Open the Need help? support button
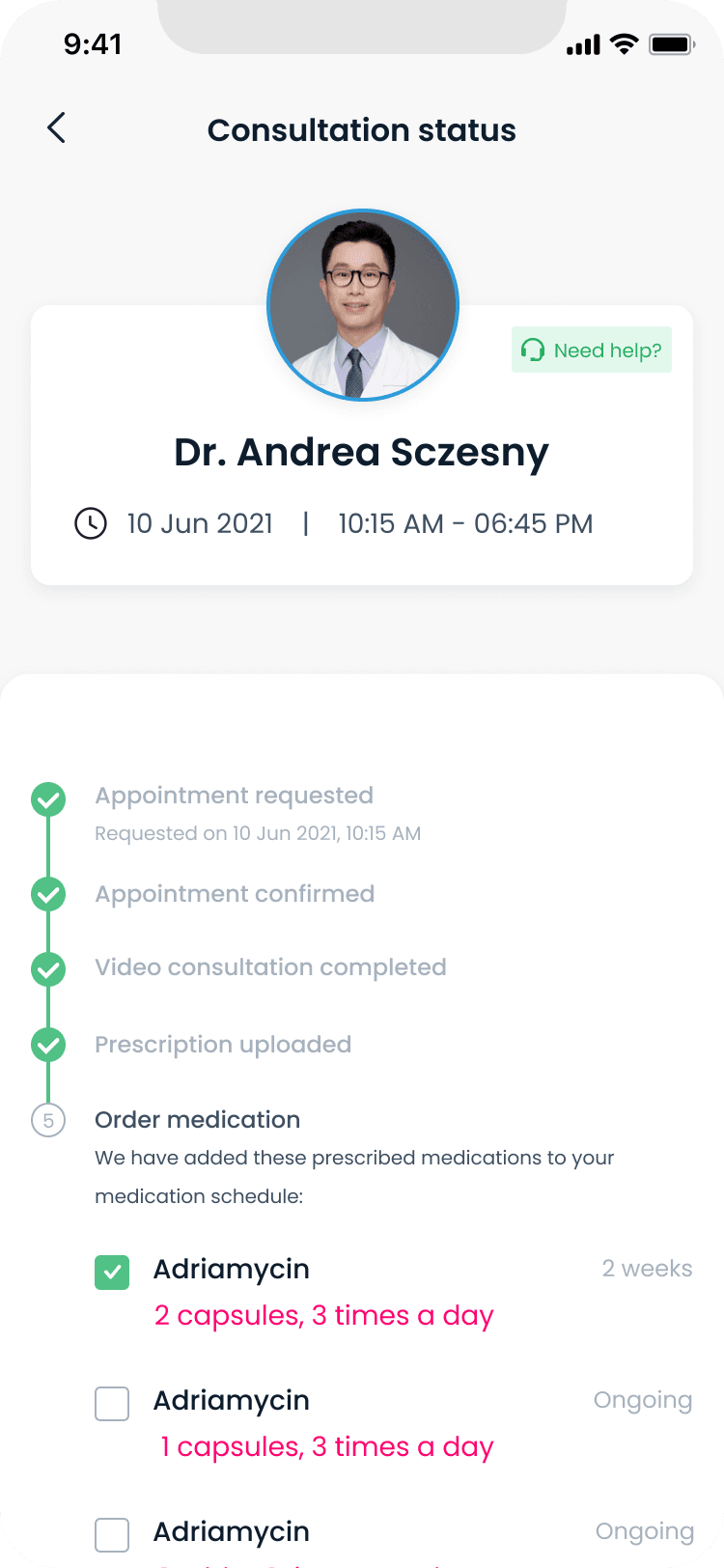Screen dimensions: 724x1568 pos(592,350)
